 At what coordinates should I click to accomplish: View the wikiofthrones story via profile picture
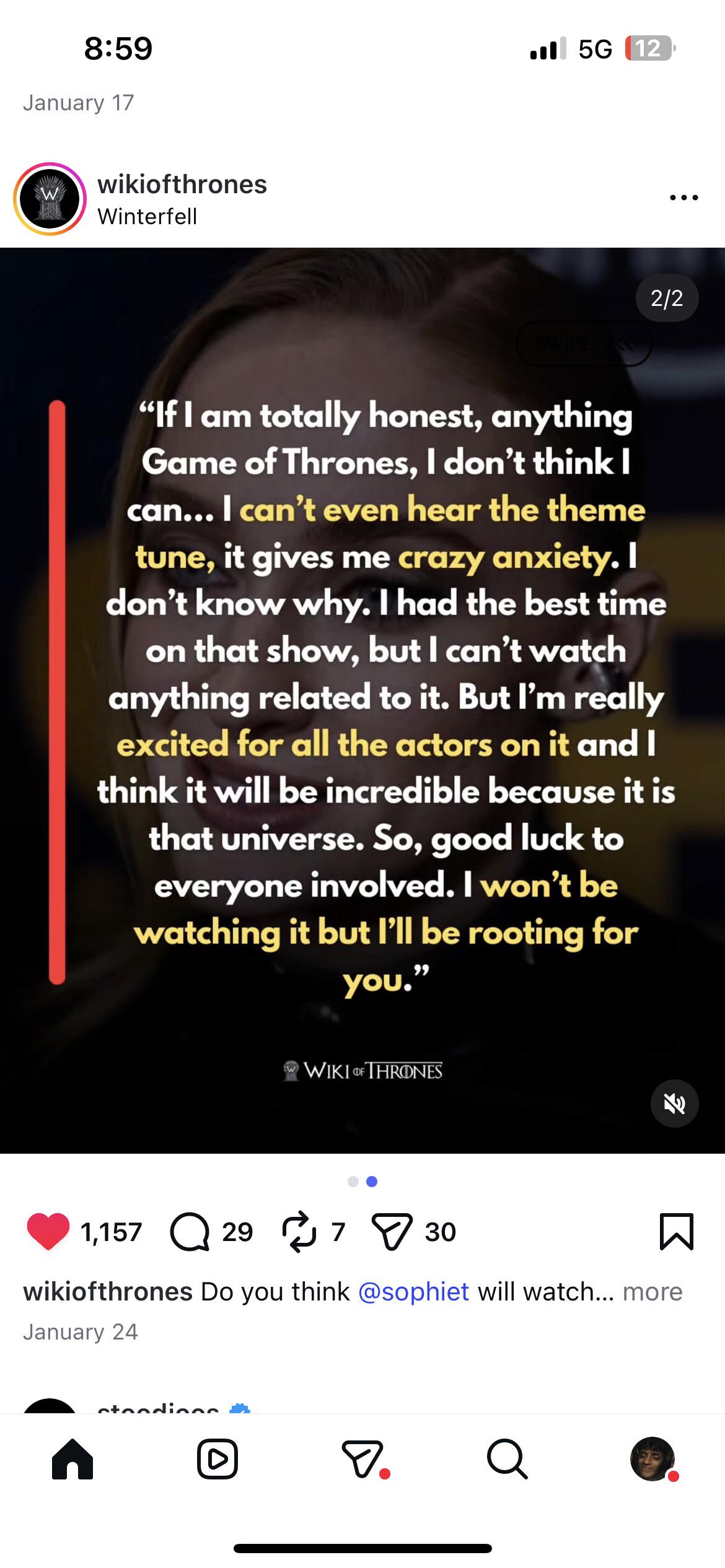click(50, 199)
